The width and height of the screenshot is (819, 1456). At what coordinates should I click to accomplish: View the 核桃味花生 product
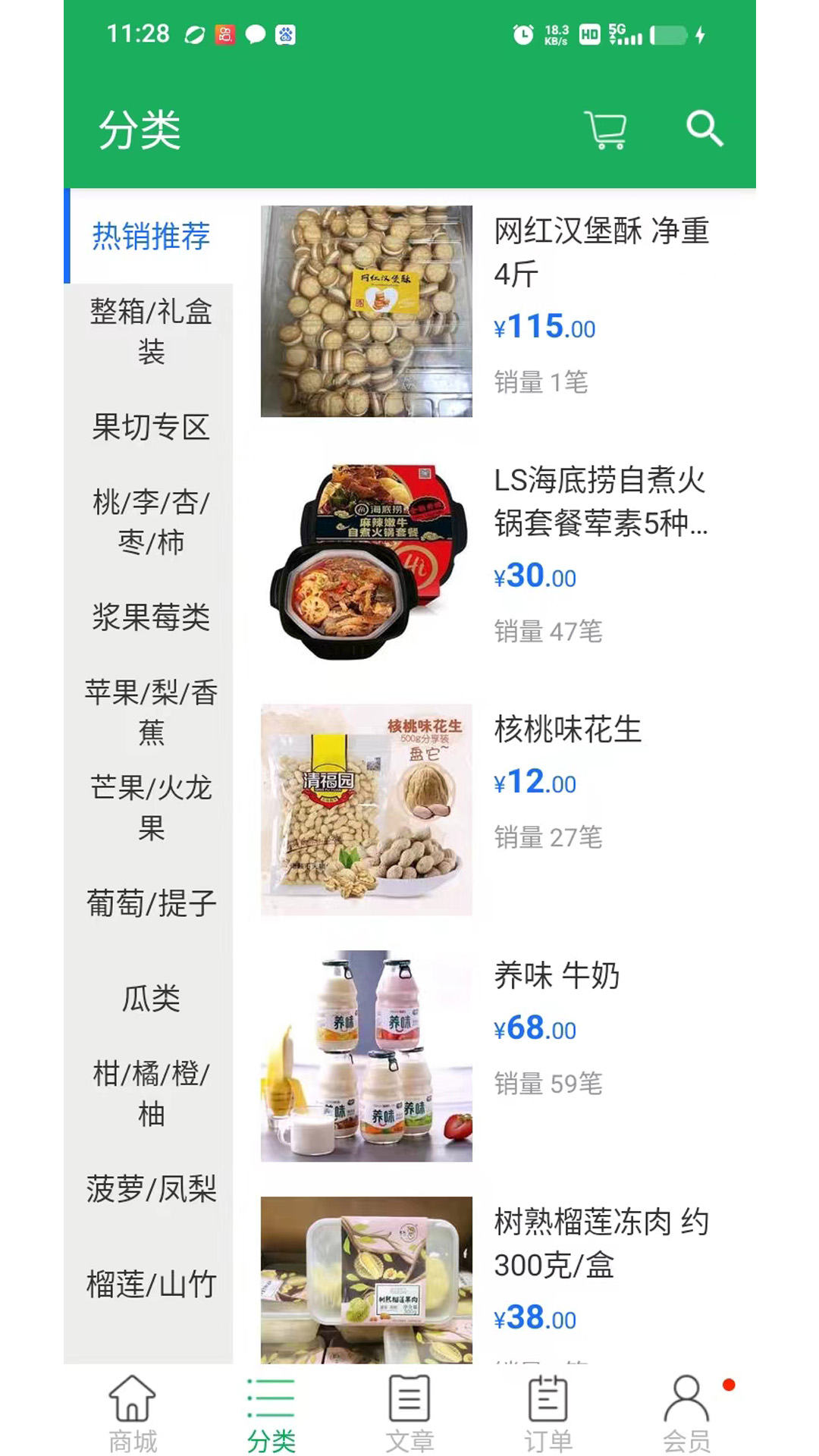(x=485, y=809)
